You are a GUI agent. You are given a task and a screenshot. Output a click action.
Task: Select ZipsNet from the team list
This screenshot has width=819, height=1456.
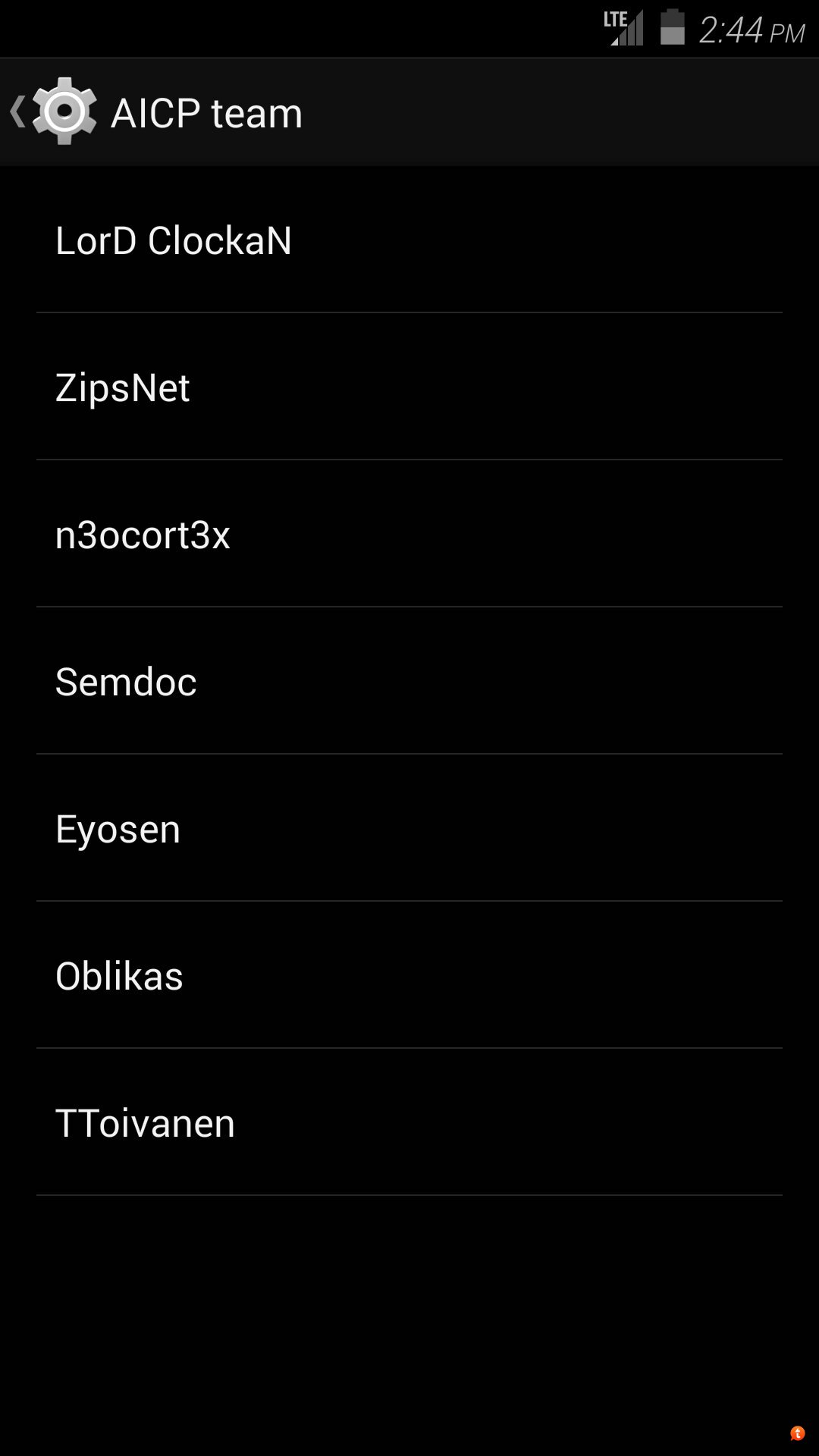tap(123, 388)
